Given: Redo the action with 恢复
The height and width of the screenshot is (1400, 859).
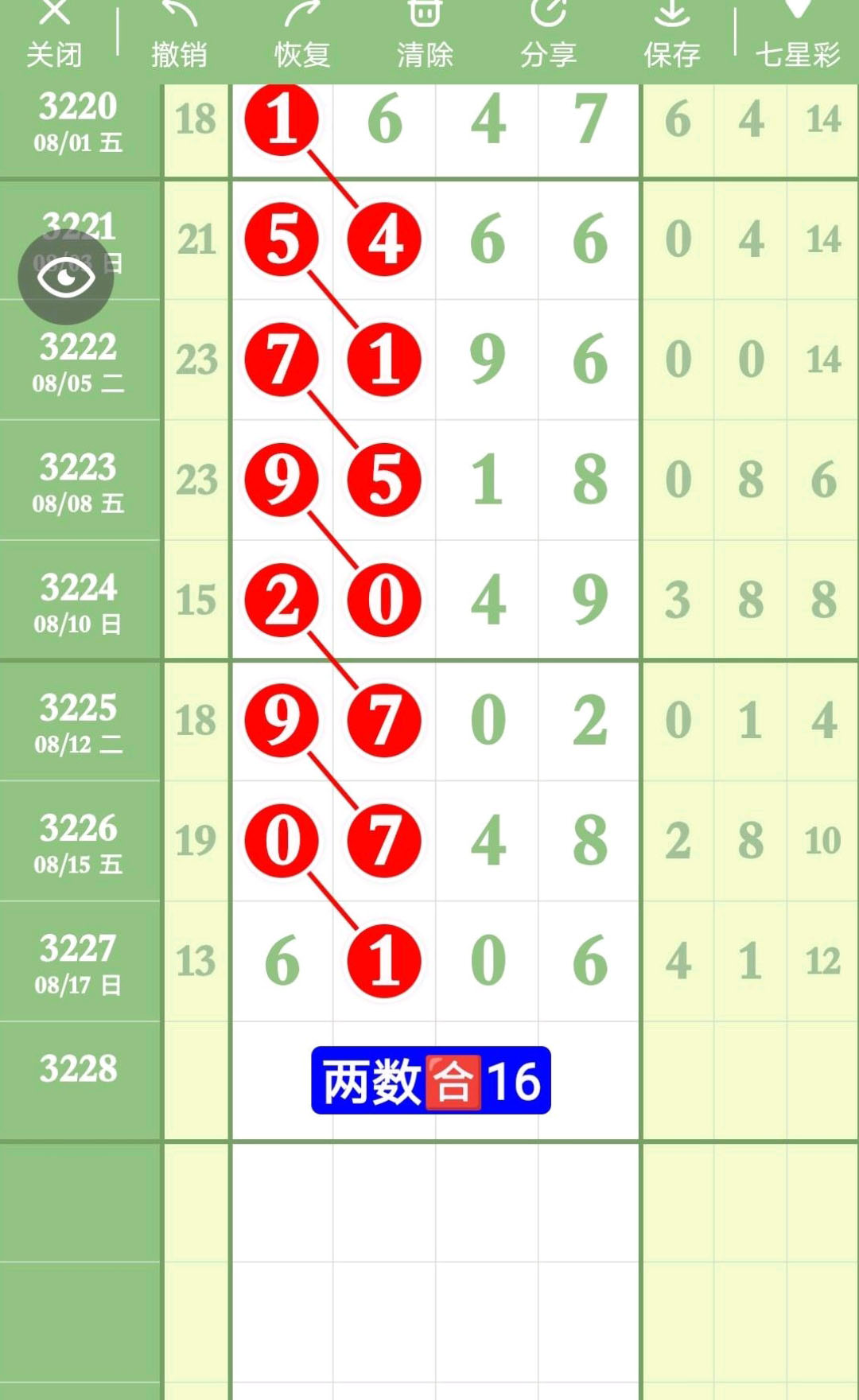Looking at the screenshot, I should (x=302, y=36).
